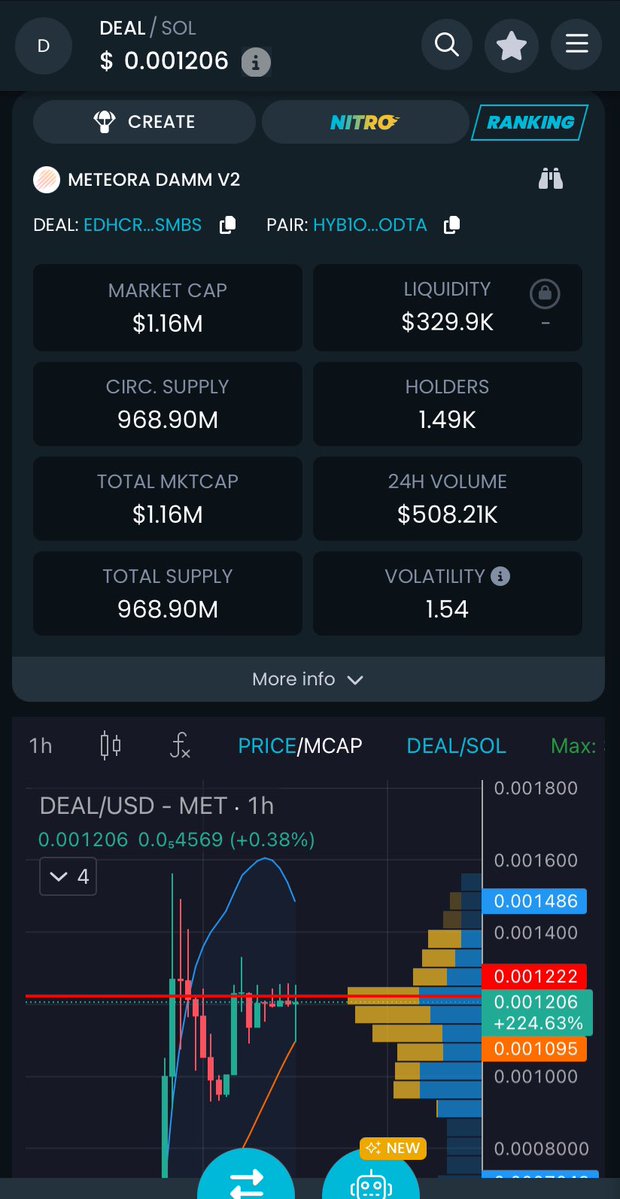The height and width of the screenshot is (1199, 620).
Task: Copy the PAIR address
Action: point(452,225)
